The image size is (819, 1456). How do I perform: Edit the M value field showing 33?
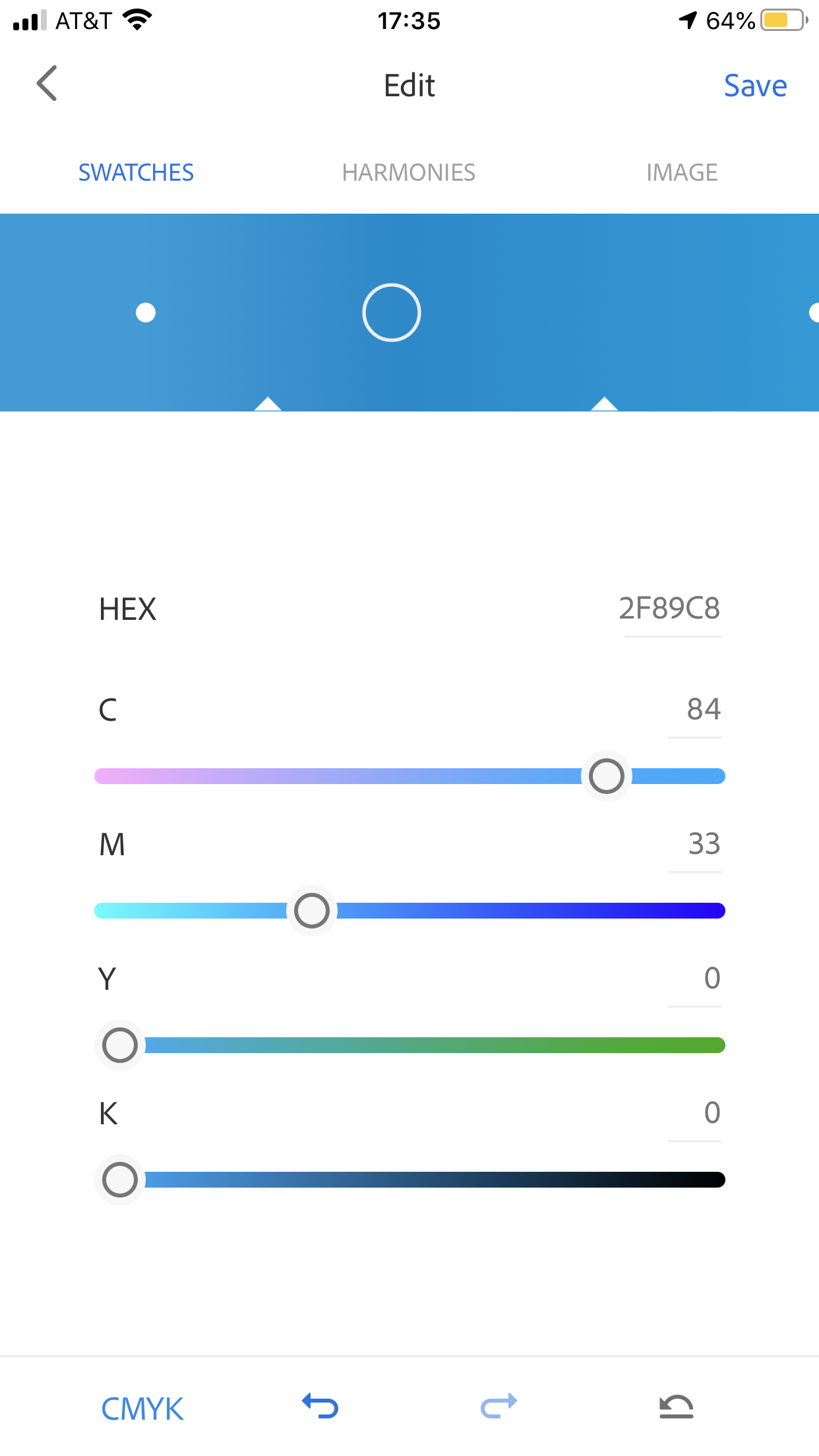(704, 844)
